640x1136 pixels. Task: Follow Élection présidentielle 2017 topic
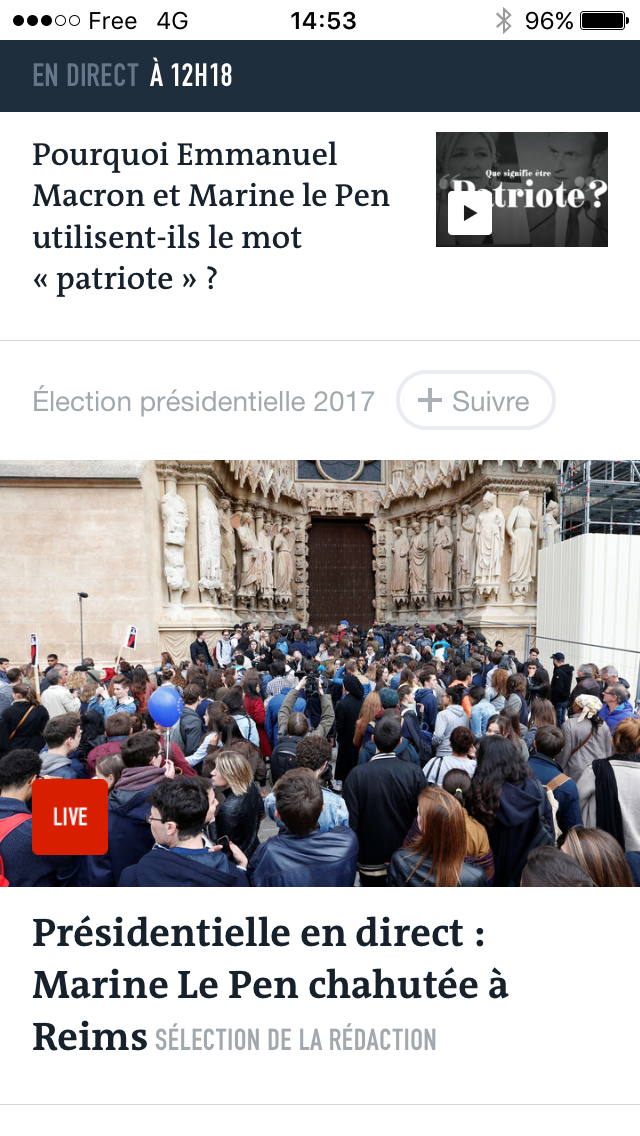click(475, 401)
